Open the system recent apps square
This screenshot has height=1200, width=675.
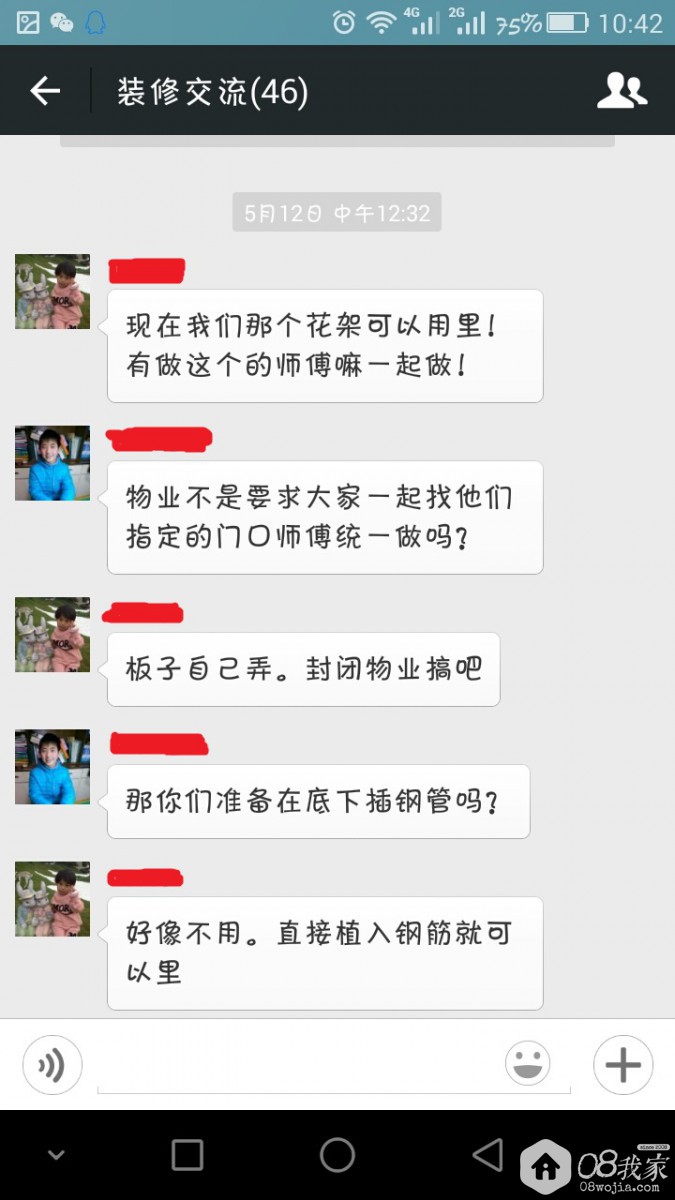pyautogui.click(x=188, y=1155)
